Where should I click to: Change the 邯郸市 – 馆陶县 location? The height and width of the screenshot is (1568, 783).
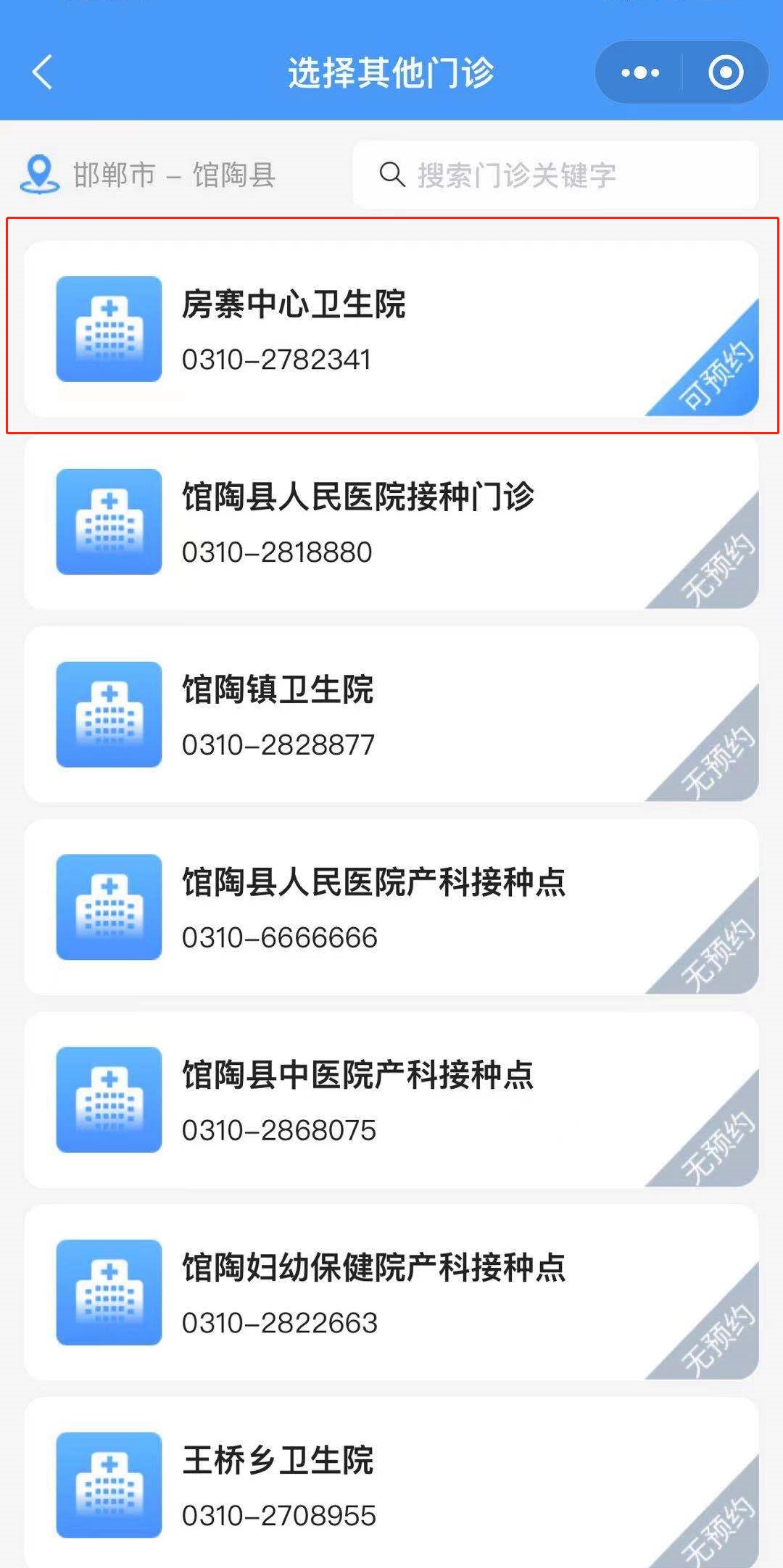(x=149, y=175)
